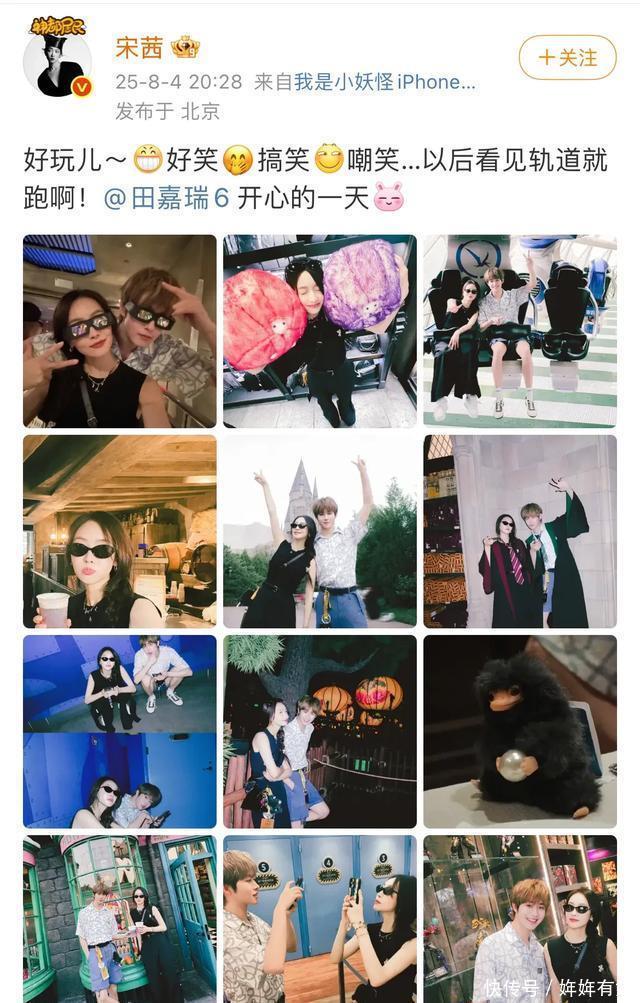Viewport: 640px width, 1003px height.
Task: Open the roller coaster seats photo
Action: tap(520, 331)
